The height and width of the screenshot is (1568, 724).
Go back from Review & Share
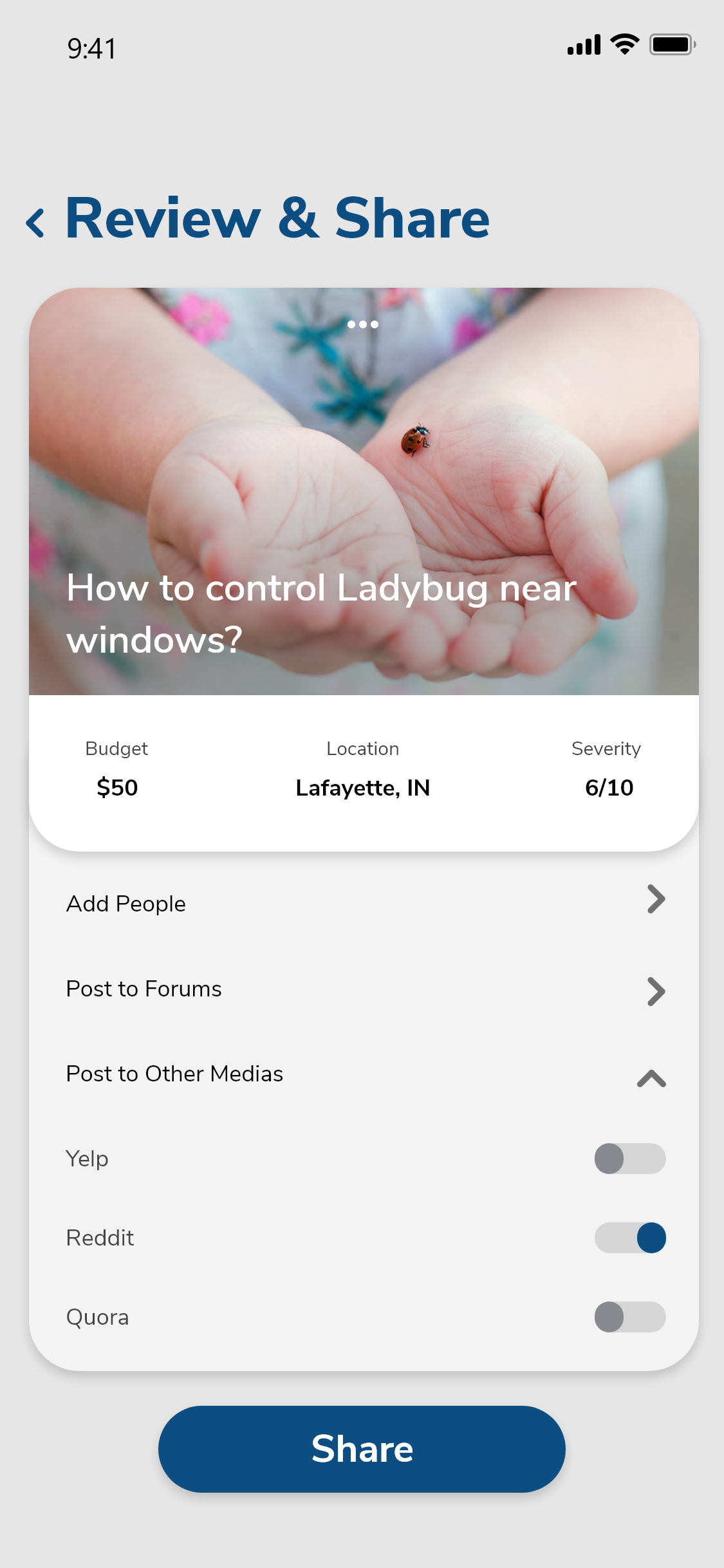pyautogui.click(x=36, y=223)
